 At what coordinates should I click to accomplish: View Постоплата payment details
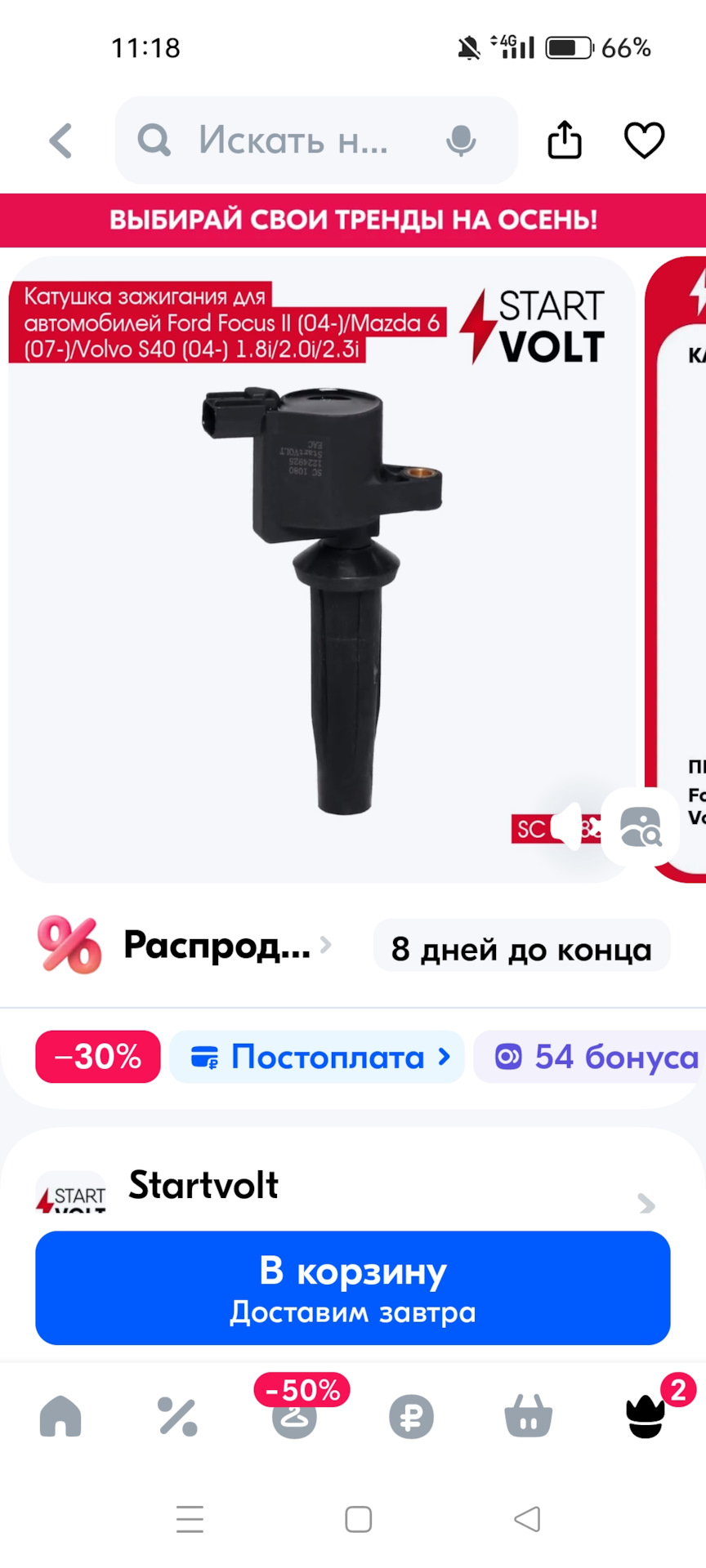(317, 1057)
